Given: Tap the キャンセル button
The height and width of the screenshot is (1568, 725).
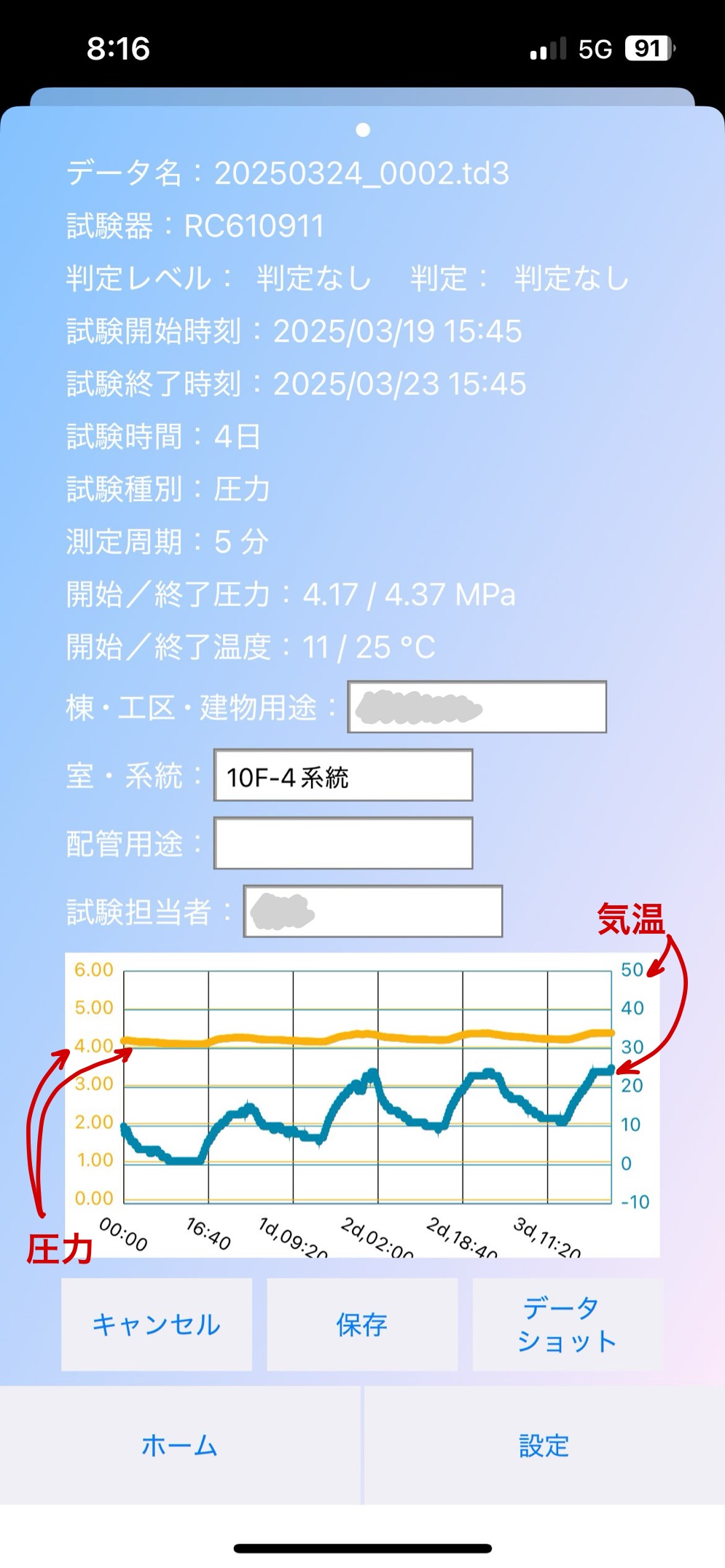Looking at the screenshot, I should 157,1324.
